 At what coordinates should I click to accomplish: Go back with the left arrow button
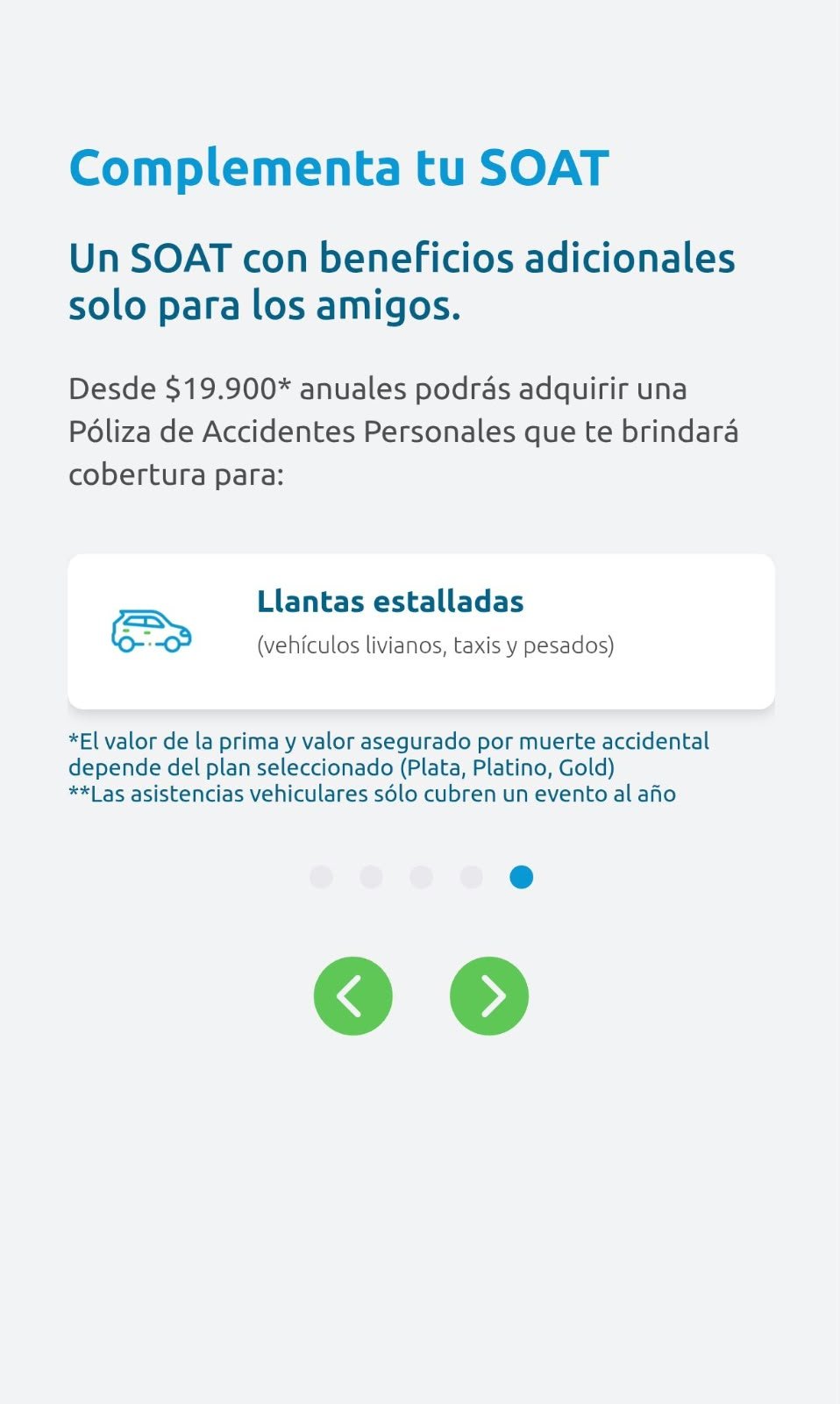tap(352, 995)
